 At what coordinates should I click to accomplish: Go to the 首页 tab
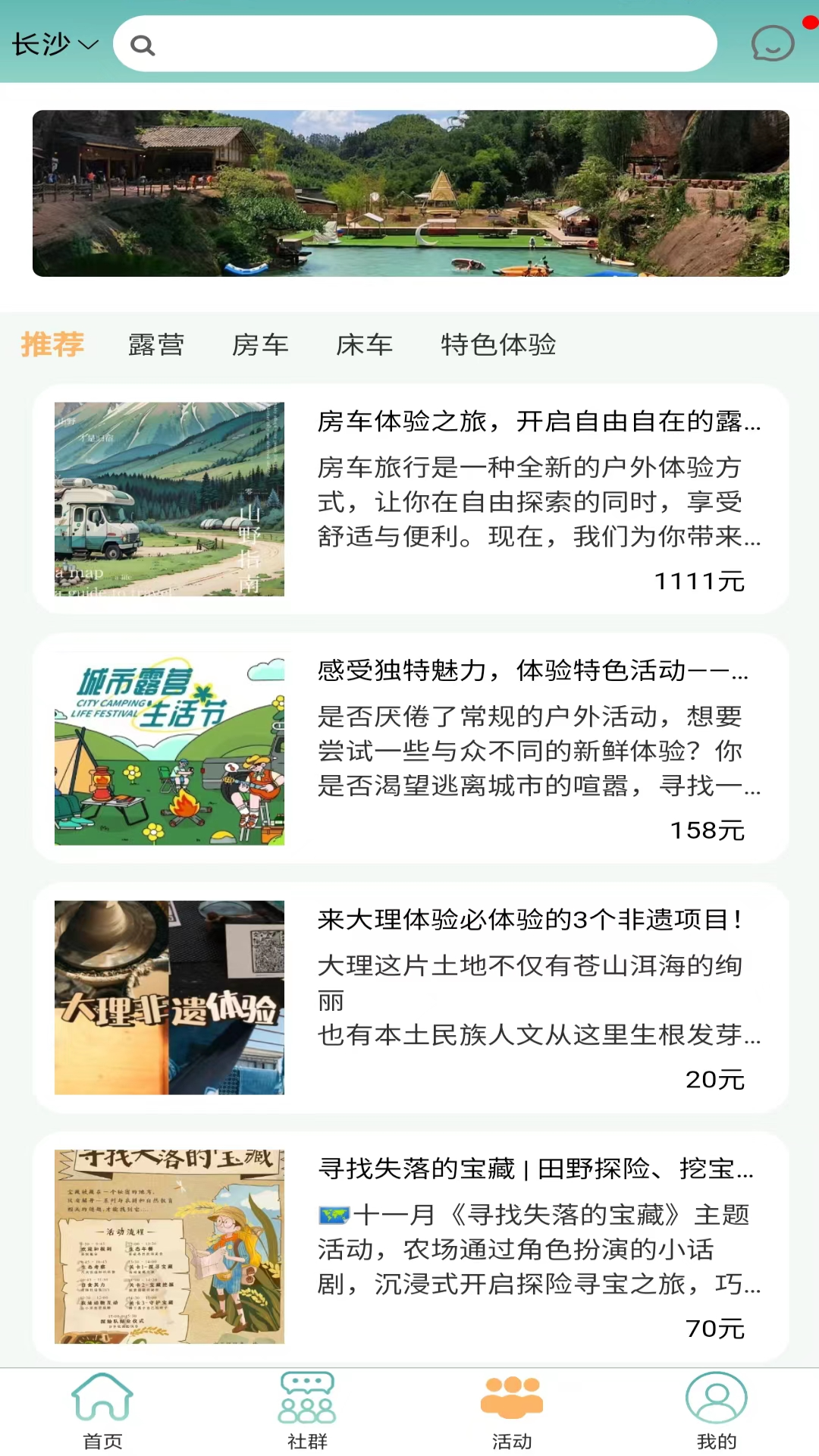pyautogui.click(x=102, y=1411)
